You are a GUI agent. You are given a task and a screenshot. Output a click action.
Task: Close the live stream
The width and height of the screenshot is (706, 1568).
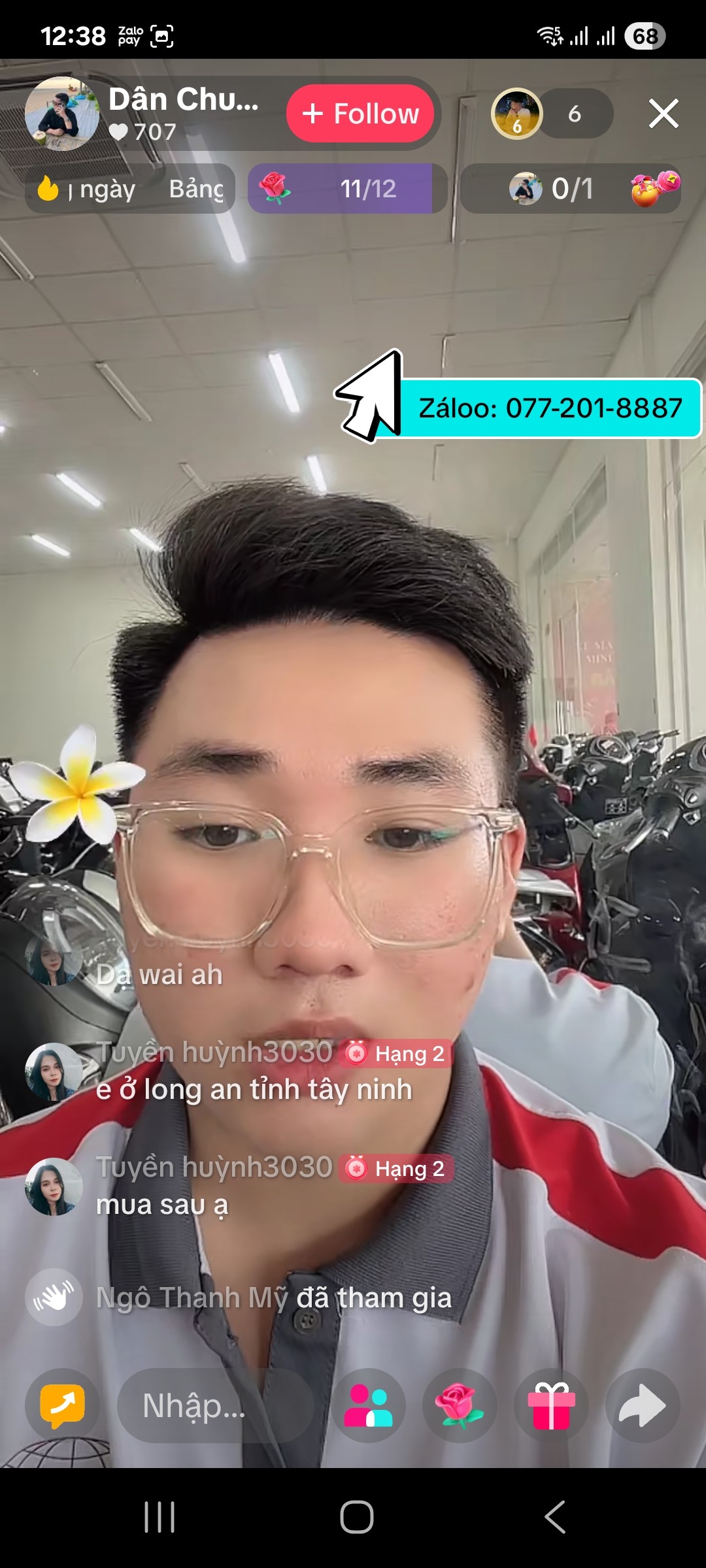(x=663, y=114)
